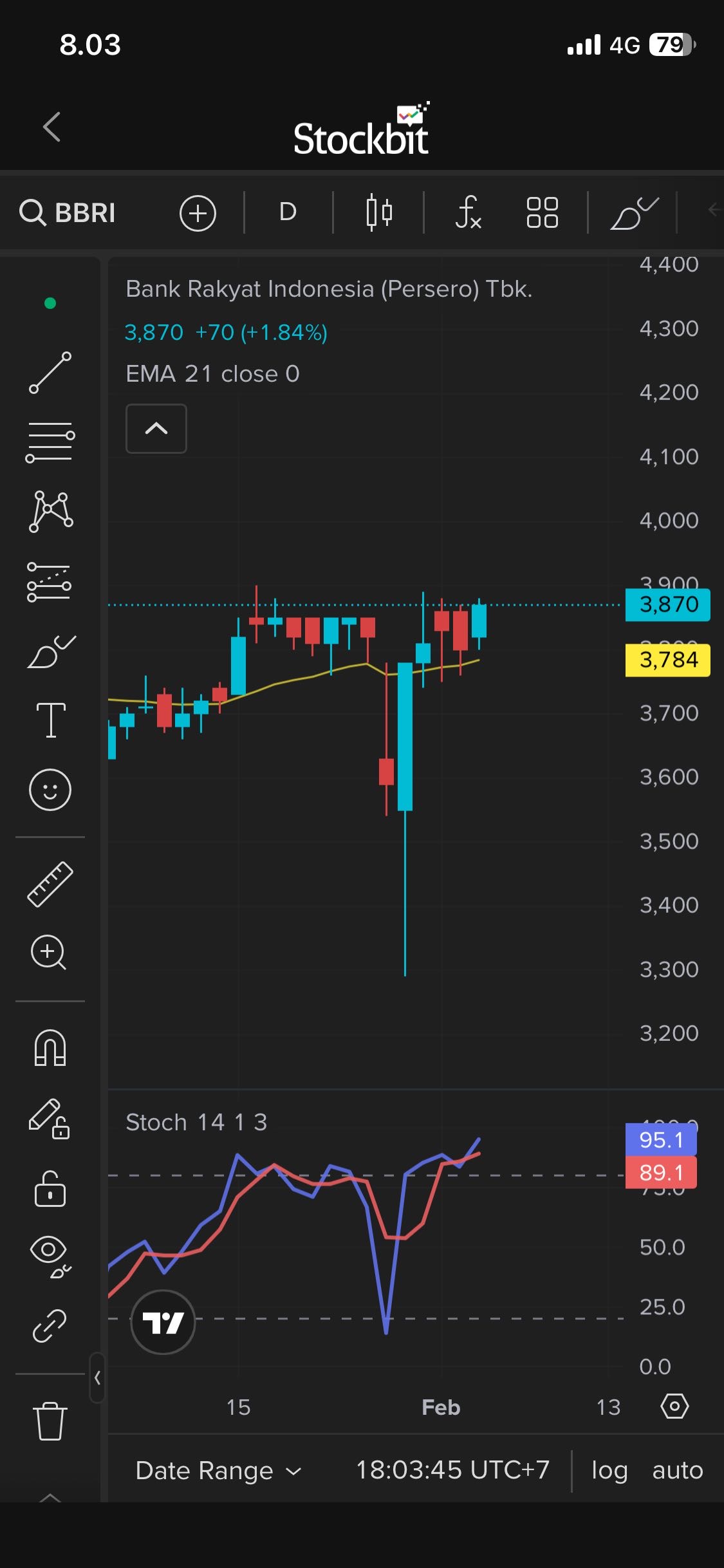Collapse the indicator legend
The height and width of the screenshot is (1568, 724).
pyautogui.click(x=156, y=429)
